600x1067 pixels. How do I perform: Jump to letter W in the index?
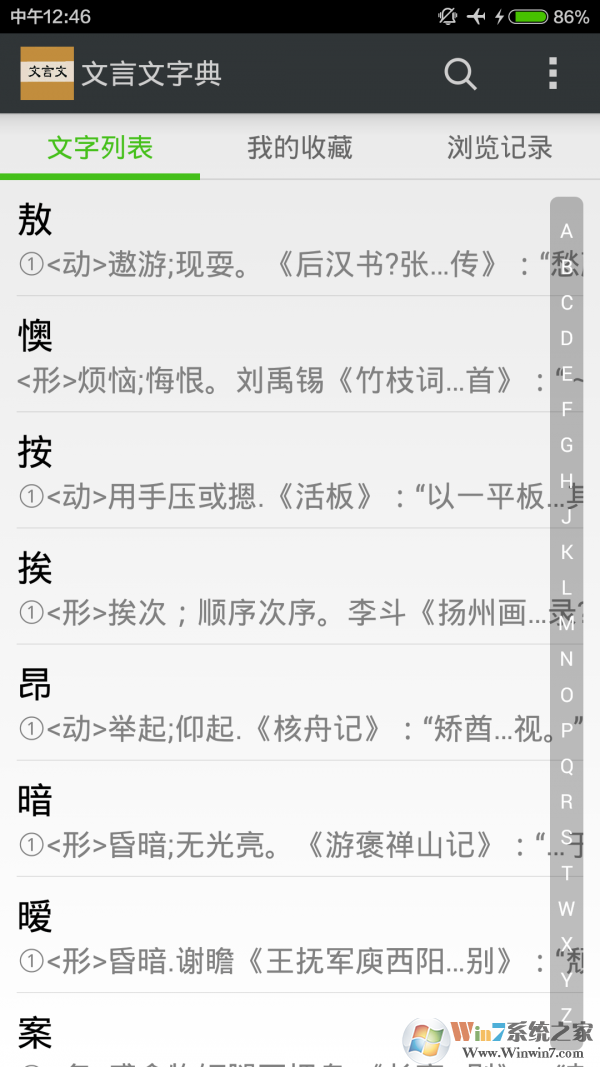pos(567,909)
